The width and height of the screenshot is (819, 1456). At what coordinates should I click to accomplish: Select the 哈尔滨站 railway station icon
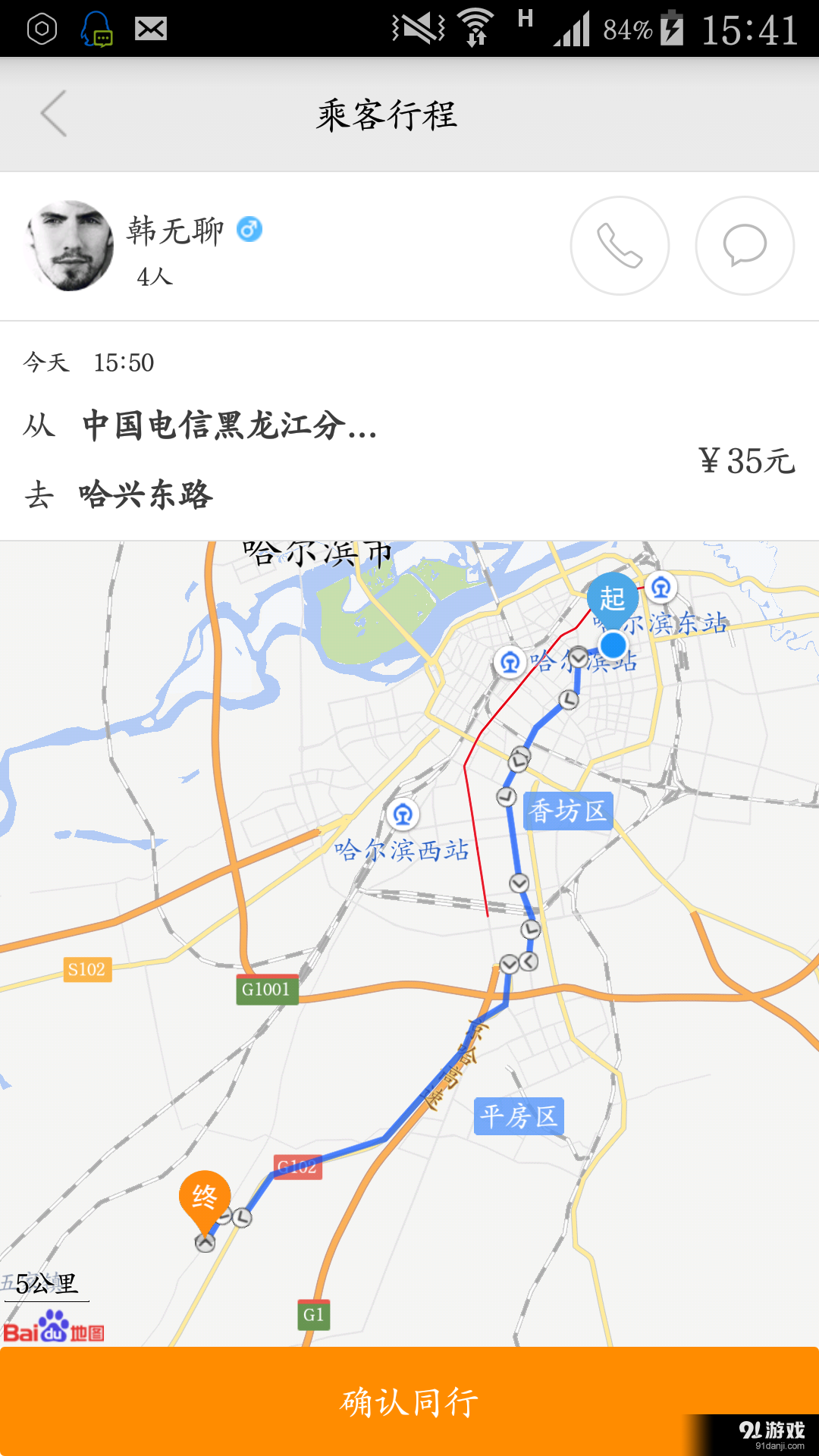tap(510, 662)
